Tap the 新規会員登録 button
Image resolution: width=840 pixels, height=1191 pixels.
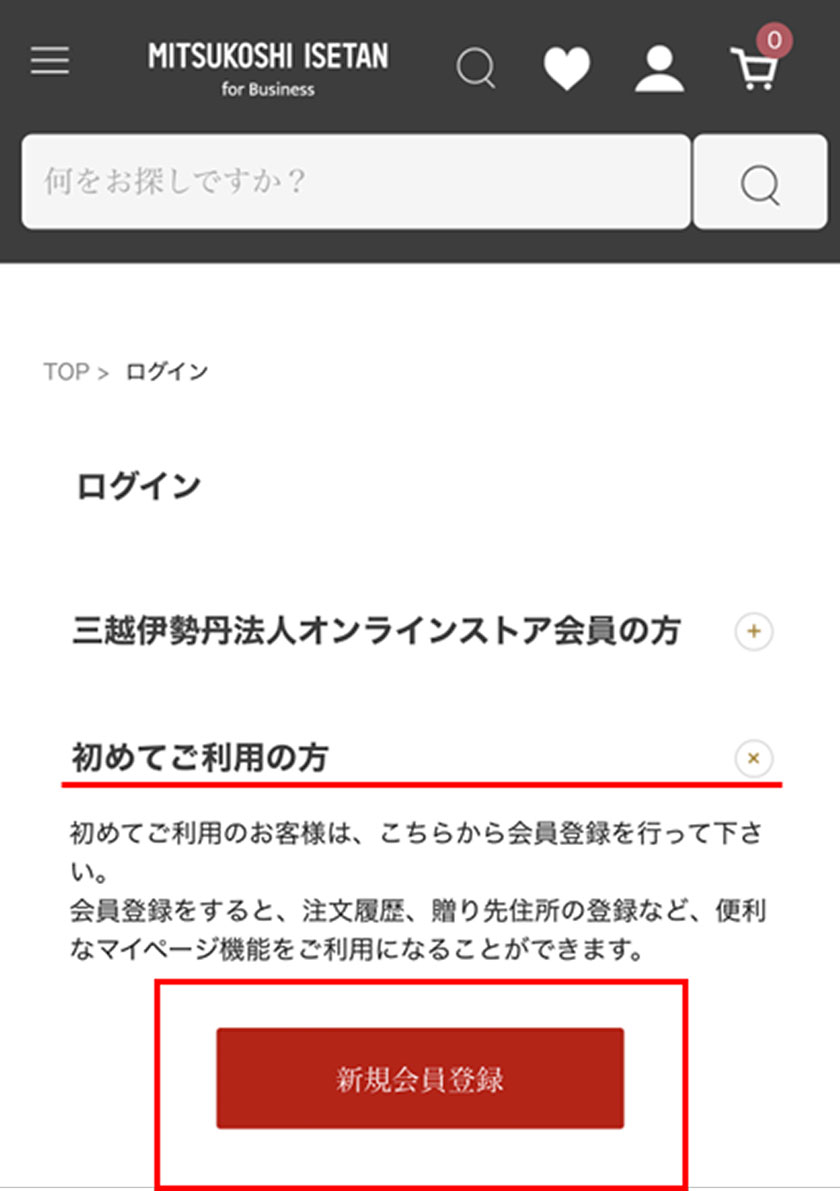point(420,1079)
